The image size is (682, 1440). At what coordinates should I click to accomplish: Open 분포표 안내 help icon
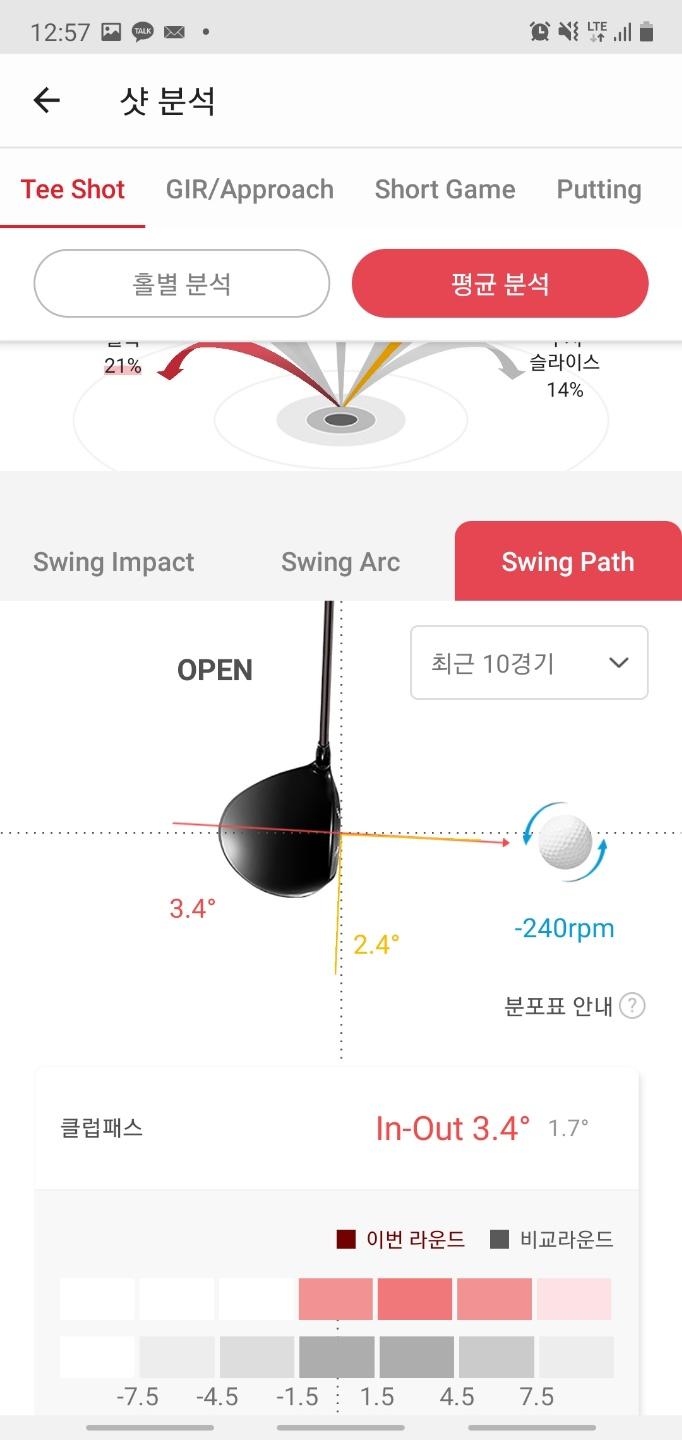point(632,1006)
